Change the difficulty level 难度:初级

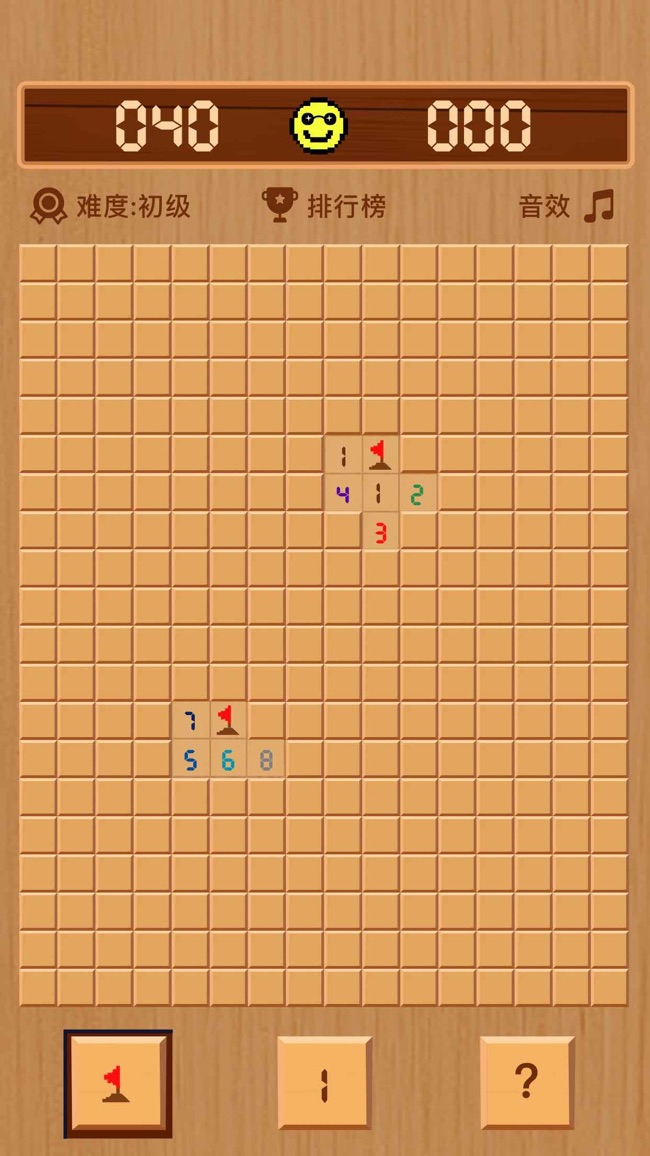point(110,206)
